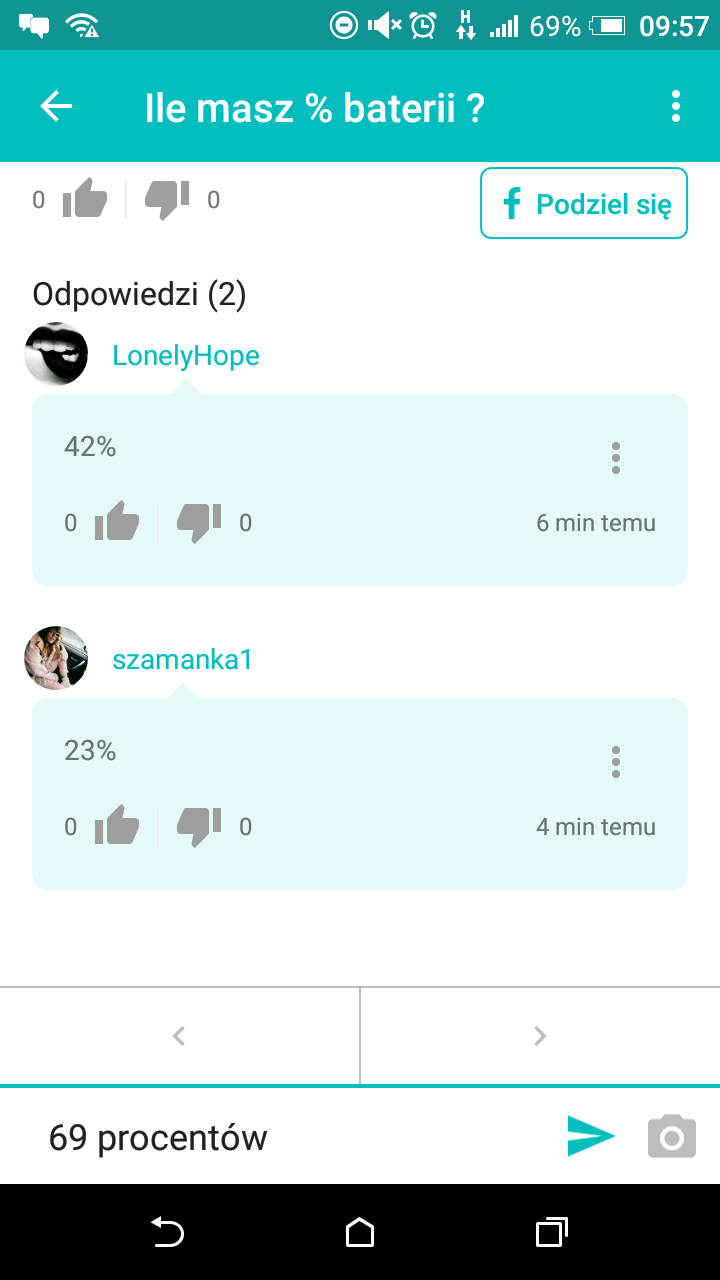720x1280 pixels.
Task: Send the answer with the paper plane
Action: [590, 1137]
